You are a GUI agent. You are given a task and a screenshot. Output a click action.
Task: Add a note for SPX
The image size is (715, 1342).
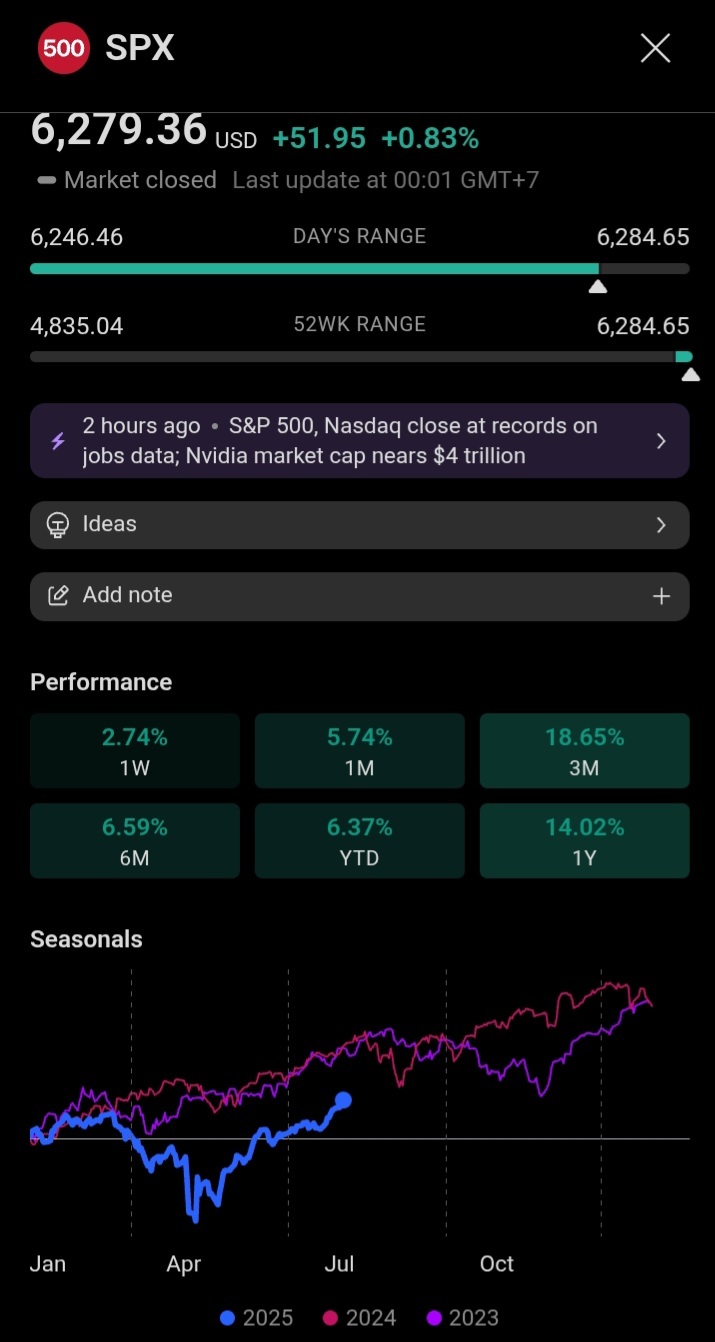359,596
